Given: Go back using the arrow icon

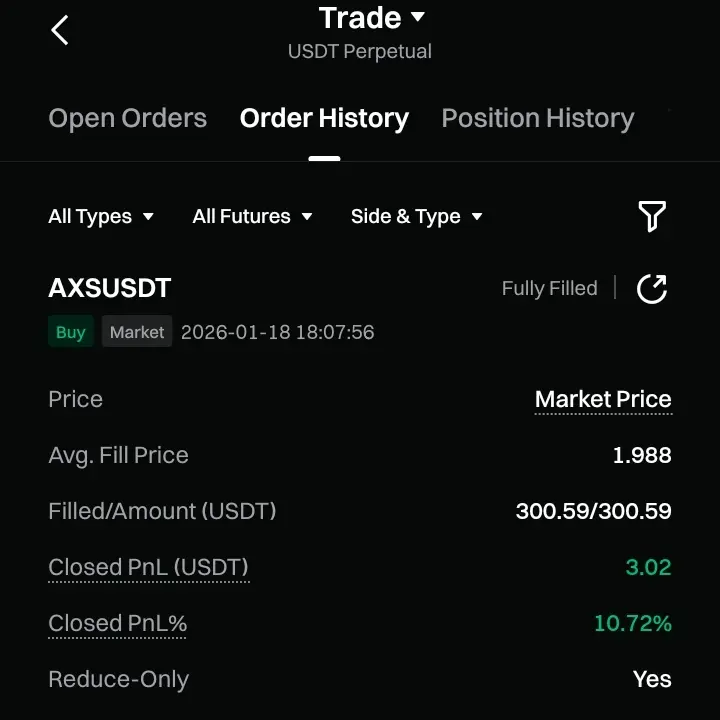Looking at the screenshot, I should coord(60,30).
